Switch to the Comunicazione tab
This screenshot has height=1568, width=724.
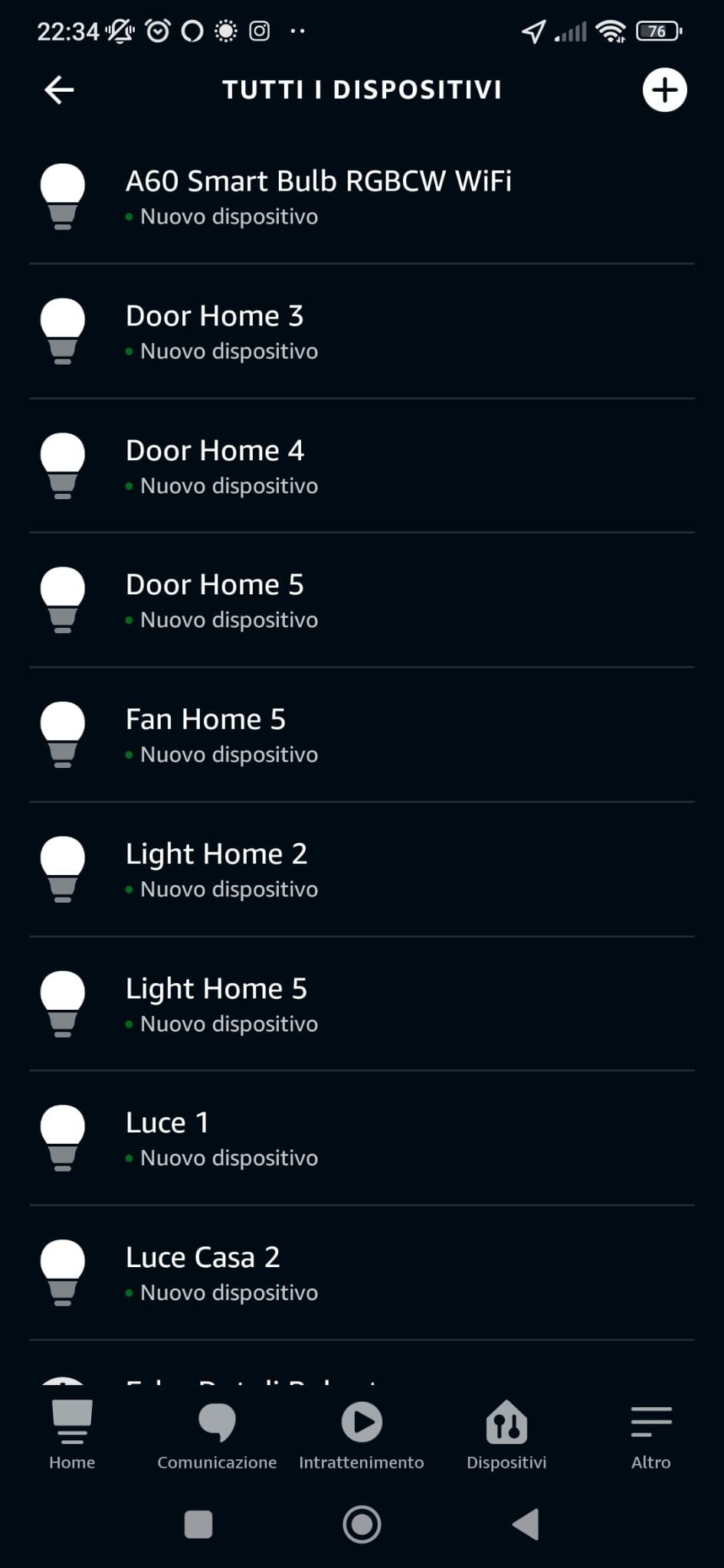(217, 1434)
